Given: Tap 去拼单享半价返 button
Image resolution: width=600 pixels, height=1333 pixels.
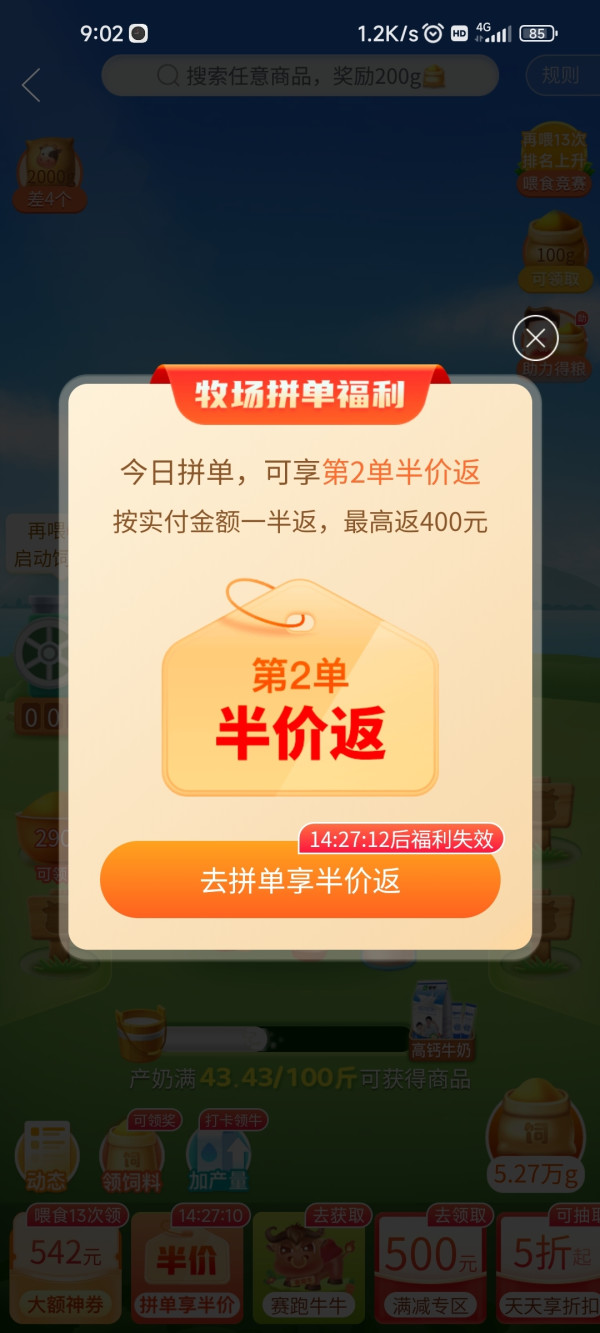Looking at the screenshot, I should pos(300,880).
